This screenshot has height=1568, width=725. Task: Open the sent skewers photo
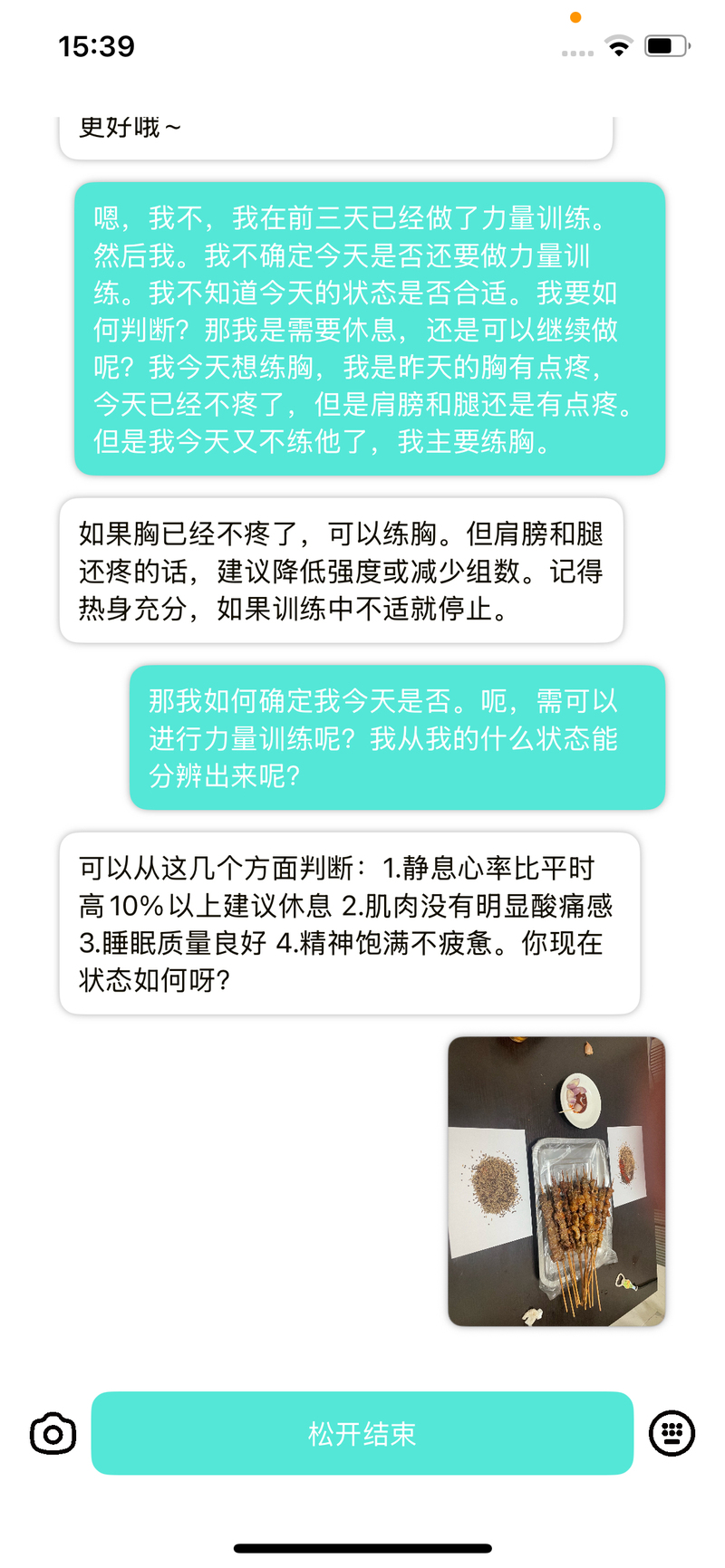click(556, 1181)
